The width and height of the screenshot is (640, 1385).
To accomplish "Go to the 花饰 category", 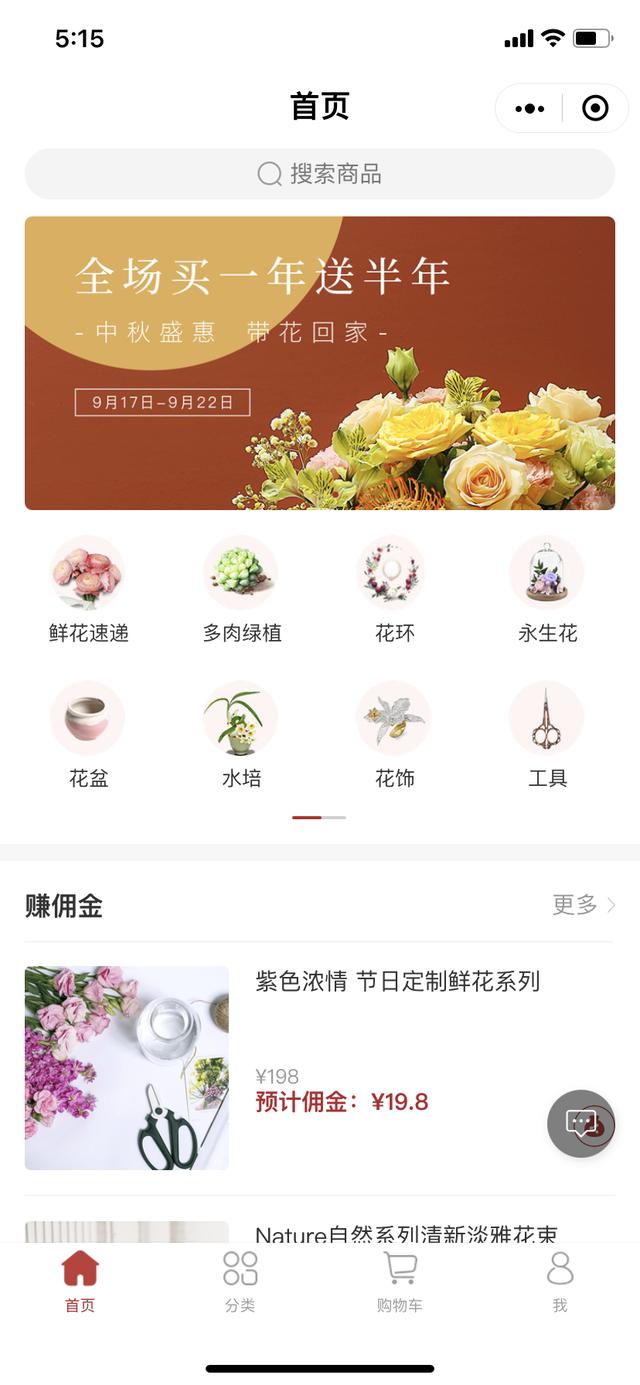I will coord(394,735).
